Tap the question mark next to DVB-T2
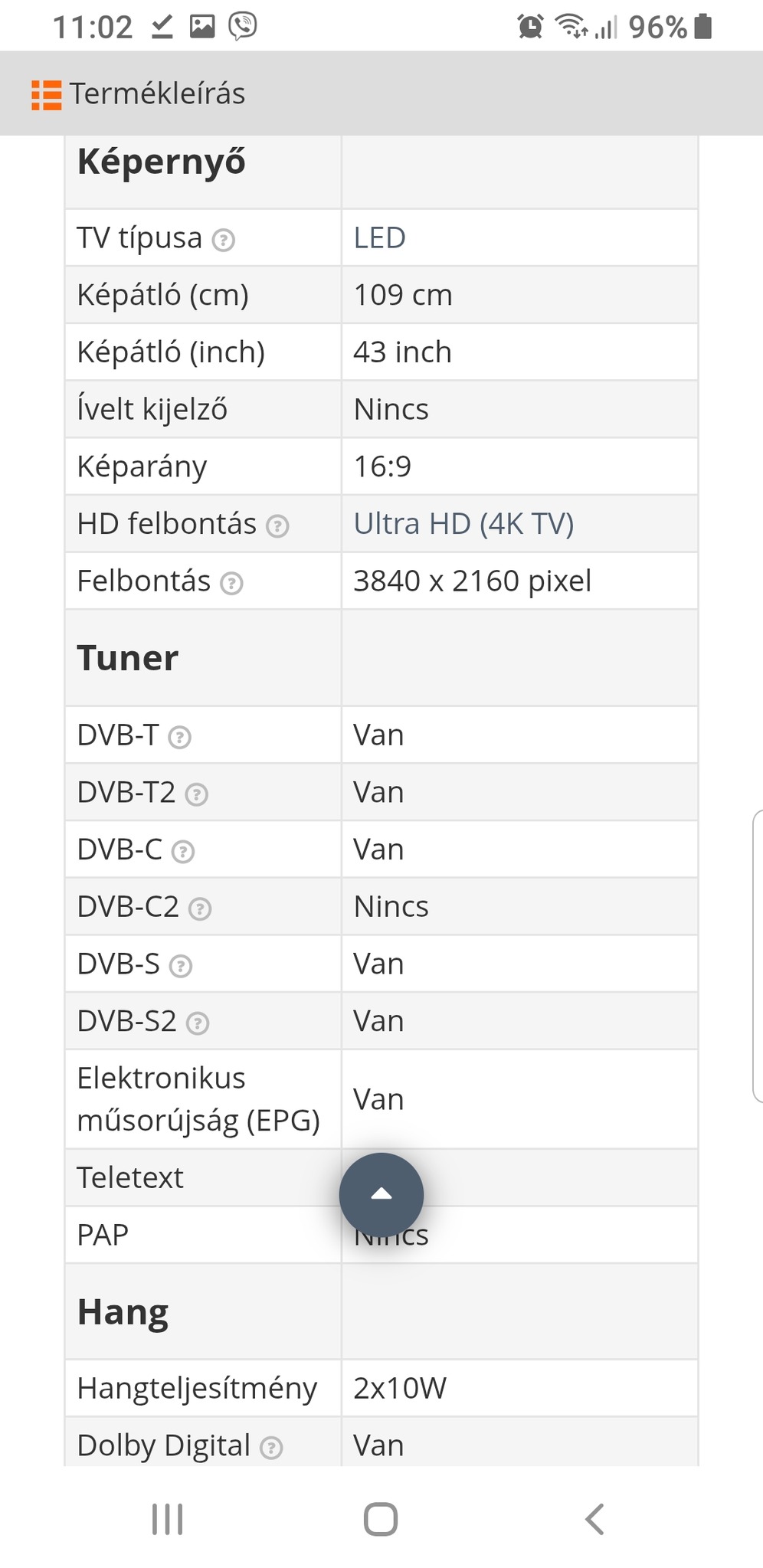The width and height of the screenshot is (763, 1568). point(197,795)
